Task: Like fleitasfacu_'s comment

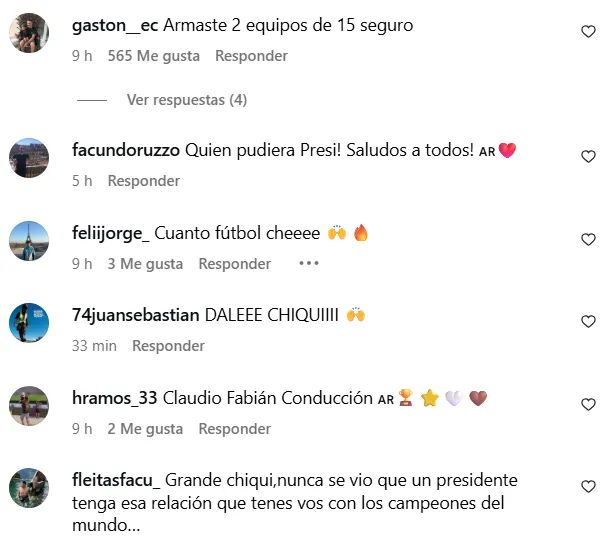Action: click(588, 487)
